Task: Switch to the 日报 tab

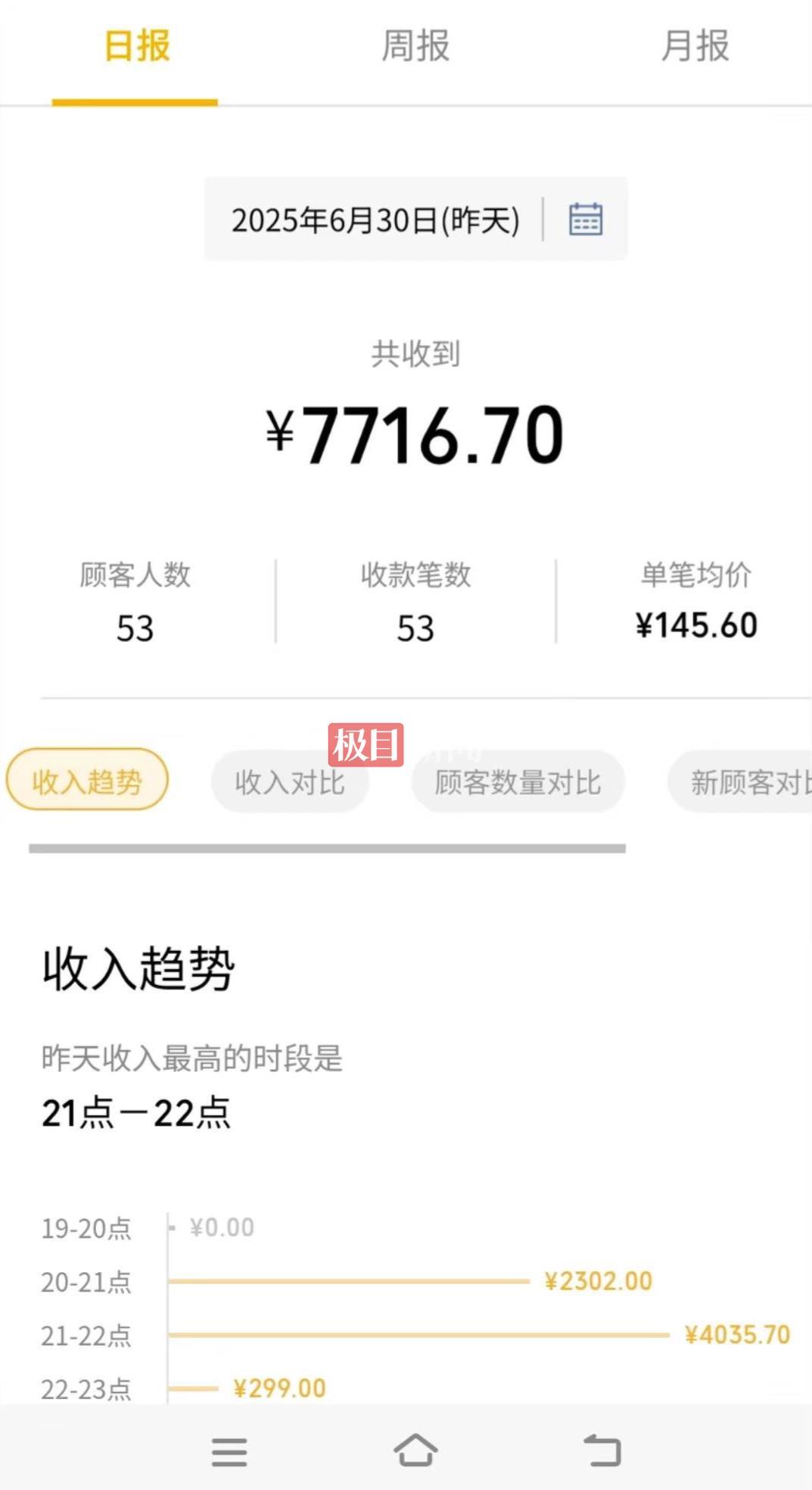Action: coord(136,47)
